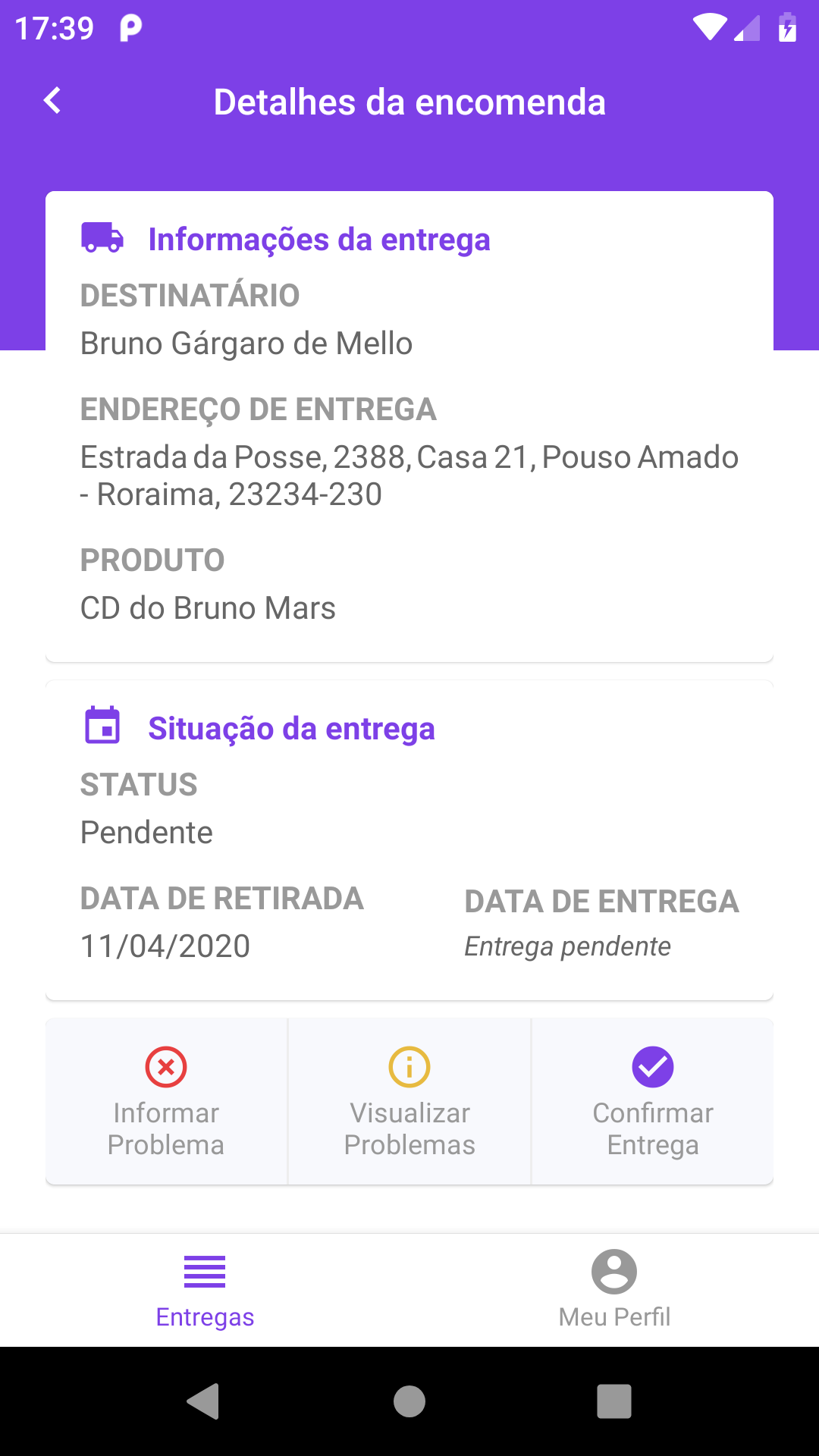Image resolution: width=819 pixels, height=1456 pixels.
Task: Switch to the Entregas tab
Action: 205,1290
